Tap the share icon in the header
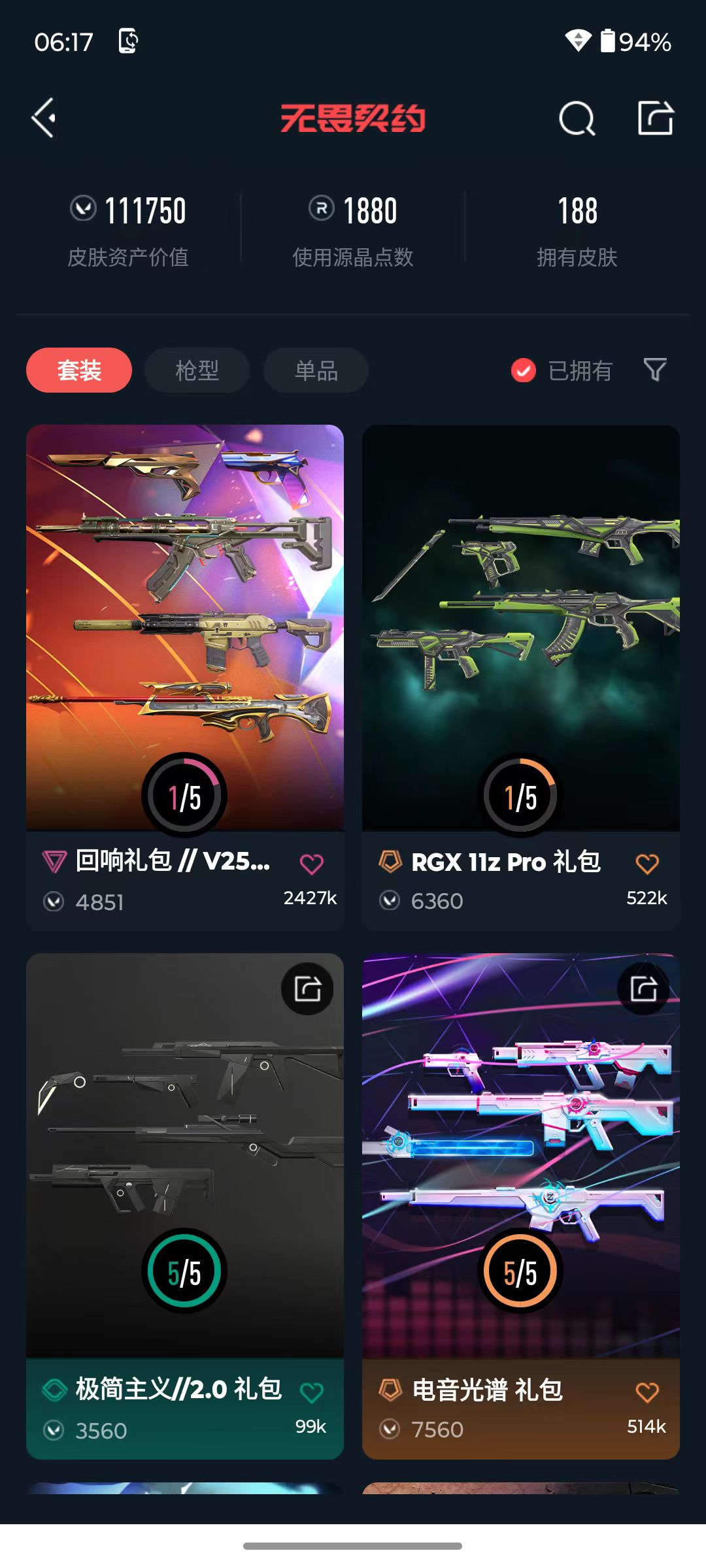706x1568 pixels. pos(656,118)
